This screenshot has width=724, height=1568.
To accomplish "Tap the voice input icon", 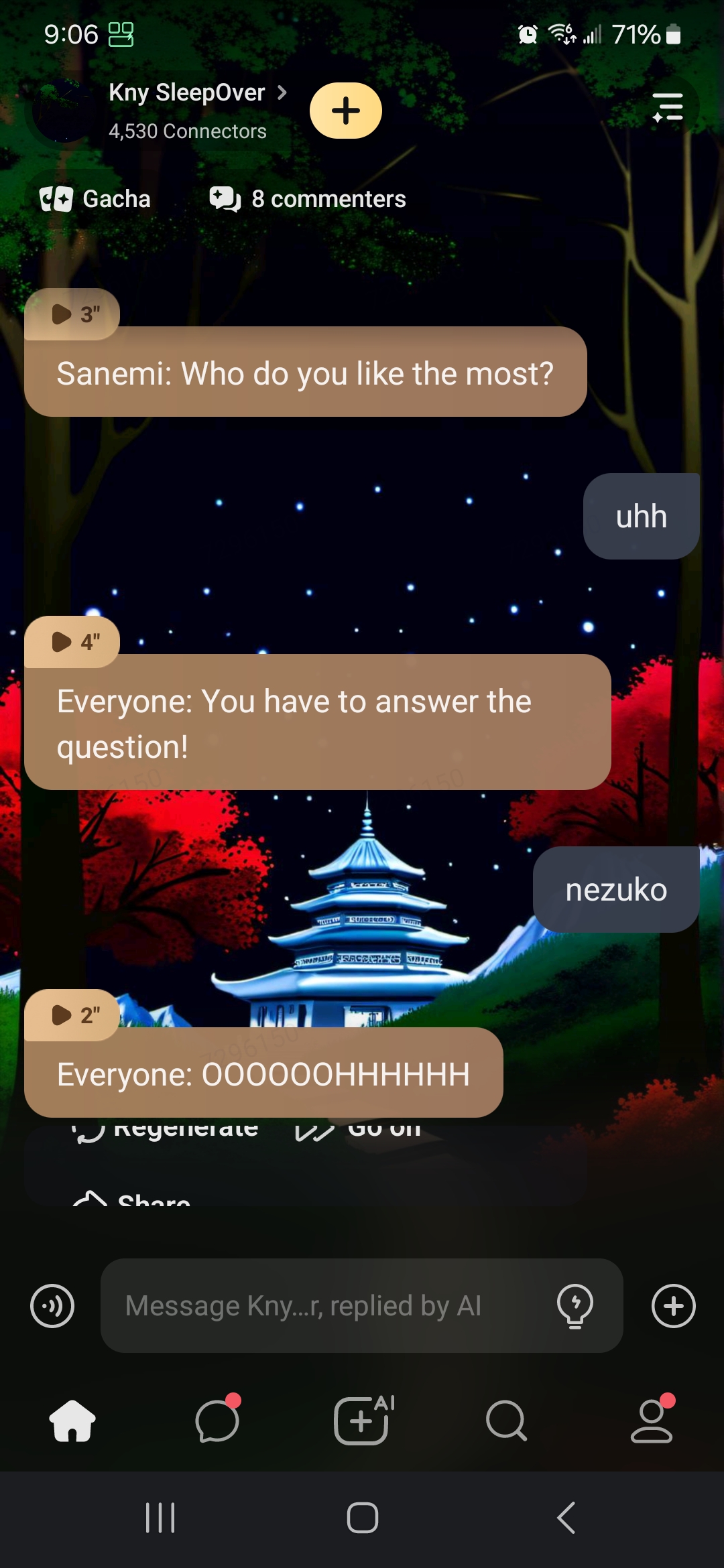I will [x=52, y=1306].
